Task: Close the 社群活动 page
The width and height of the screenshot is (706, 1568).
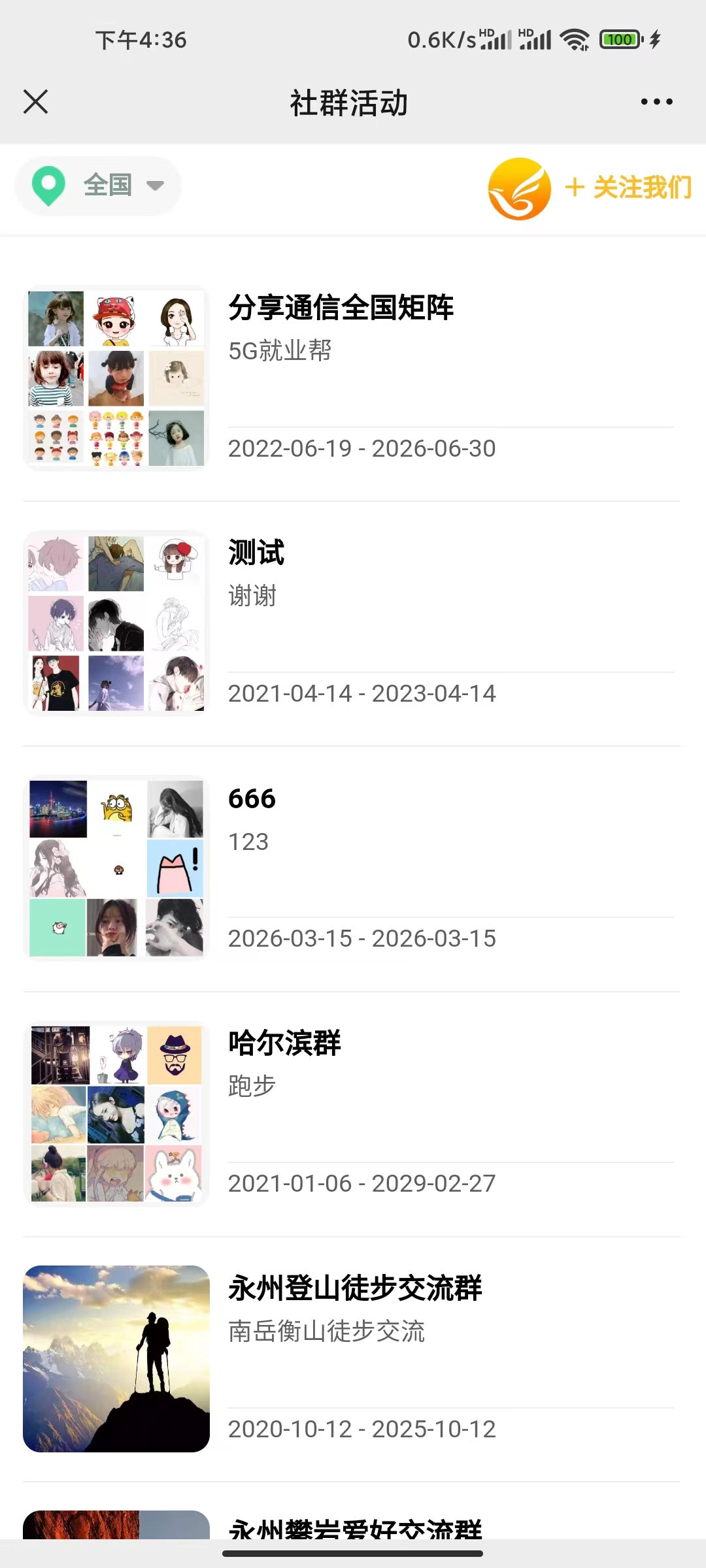Action: point(35,102)
